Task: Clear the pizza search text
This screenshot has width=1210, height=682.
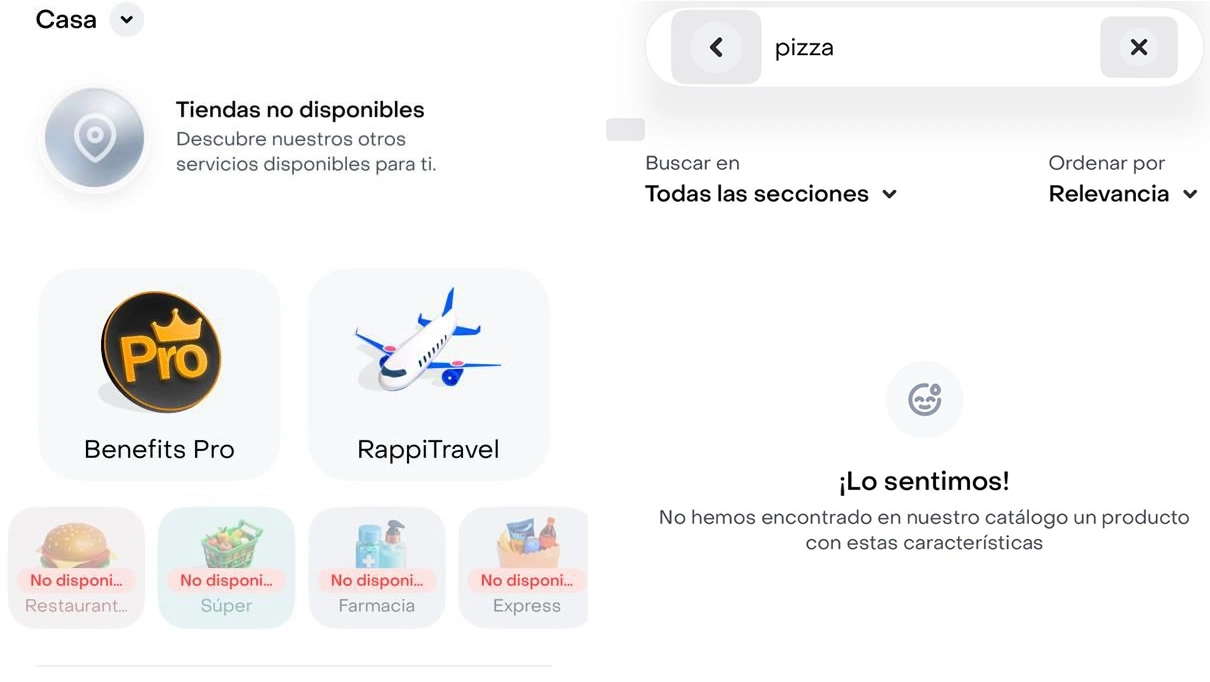Action: point(1138,47)
